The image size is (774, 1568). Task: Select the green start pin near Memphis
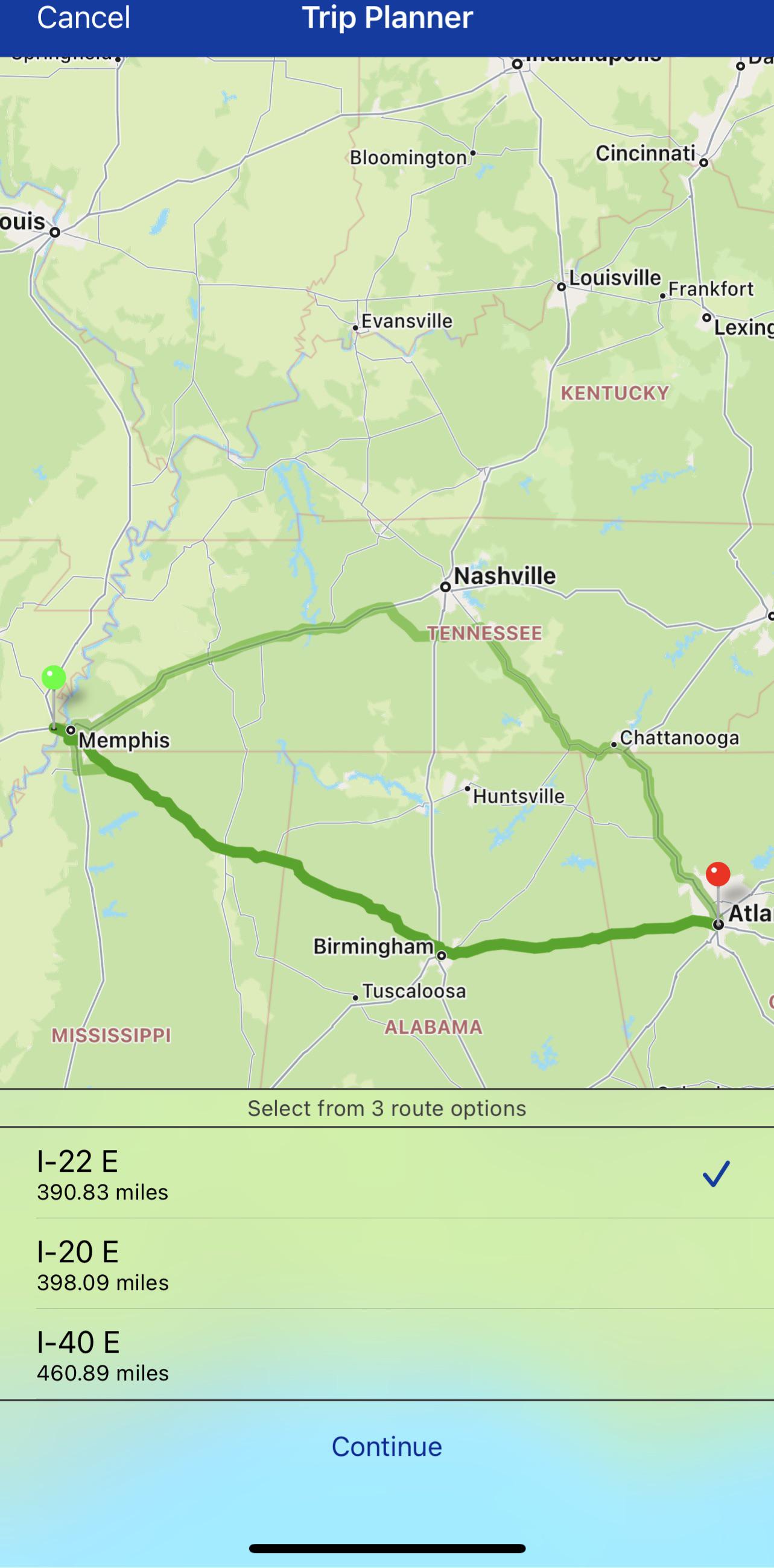(x=54, y=677)
